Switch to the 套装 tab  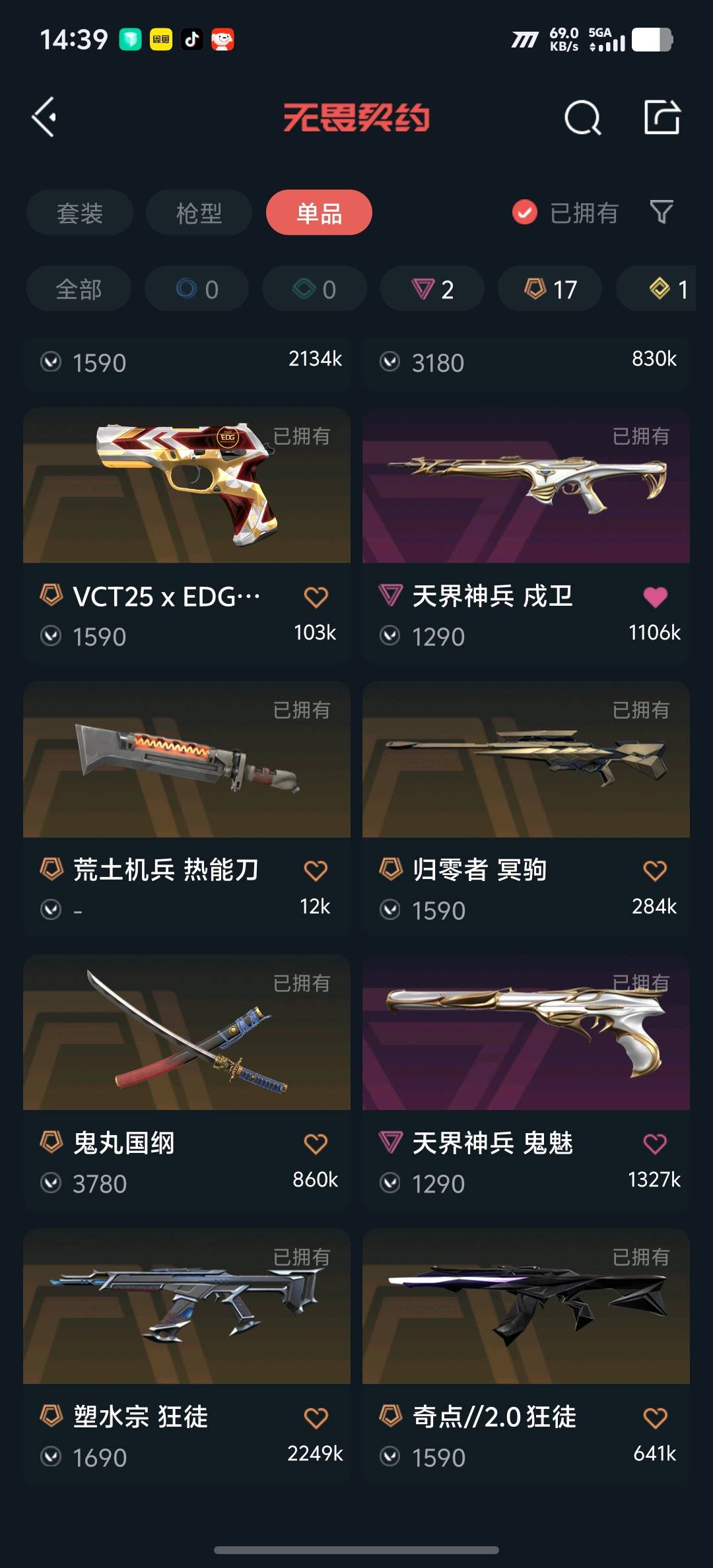click(x=80, y=212)
